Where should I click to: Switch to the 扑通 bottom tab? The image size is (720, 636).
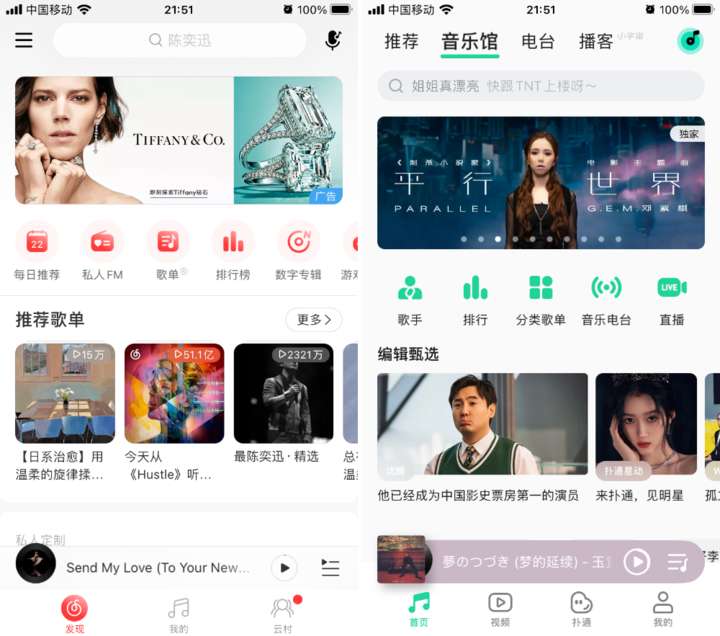[x=581, y=609]
